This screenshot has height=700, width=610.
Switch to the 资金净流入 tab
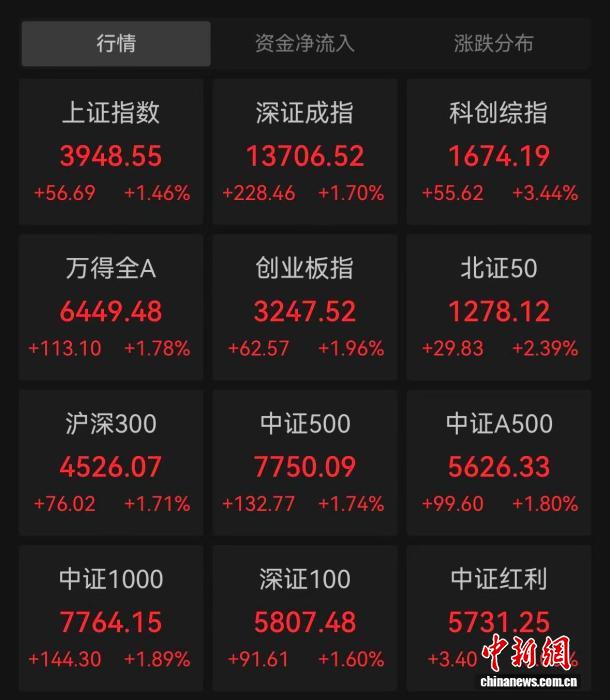point(304,44)
